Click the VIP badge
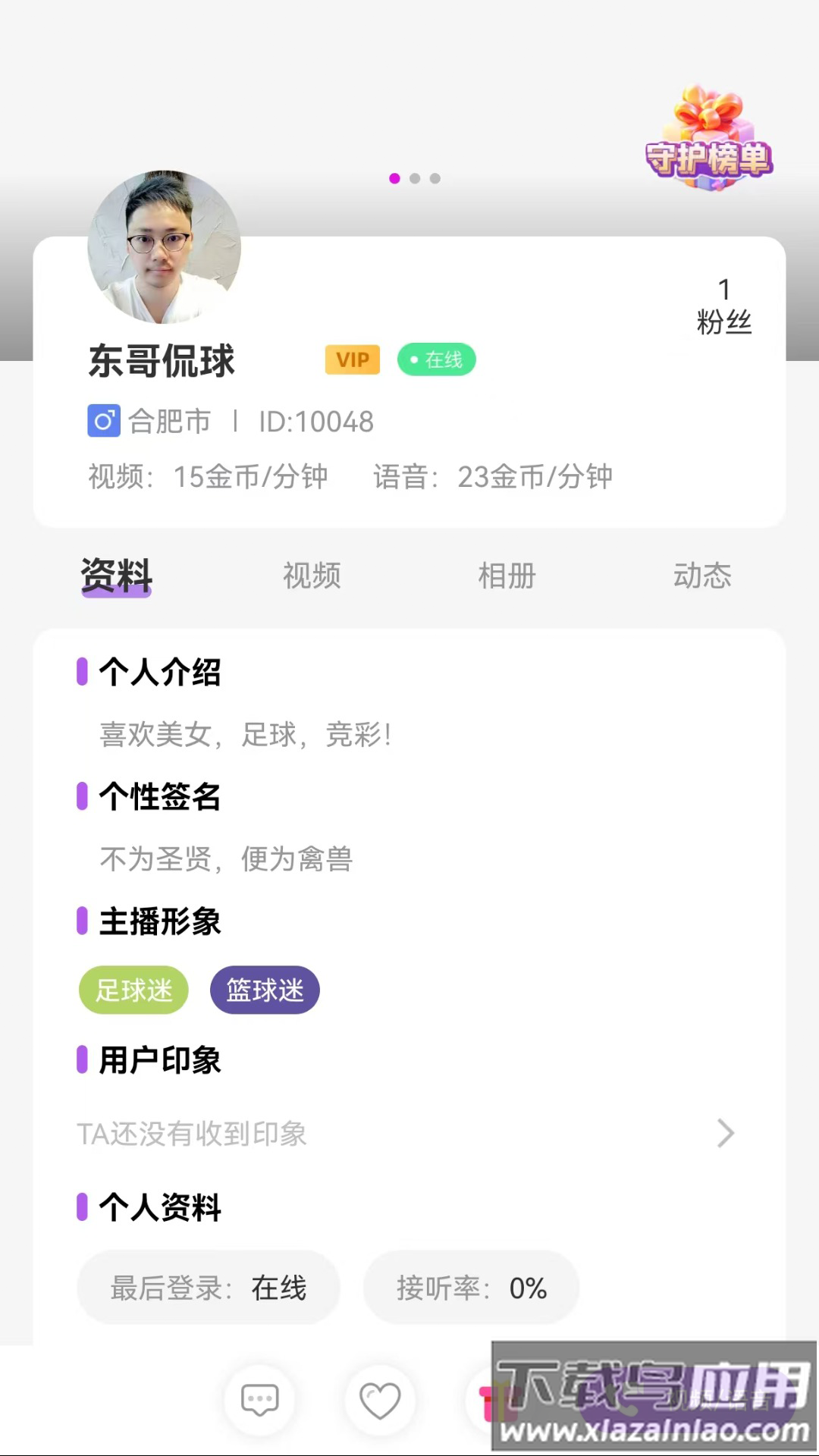The width and height of the screenshot is (819, 1456). (352, 359)
